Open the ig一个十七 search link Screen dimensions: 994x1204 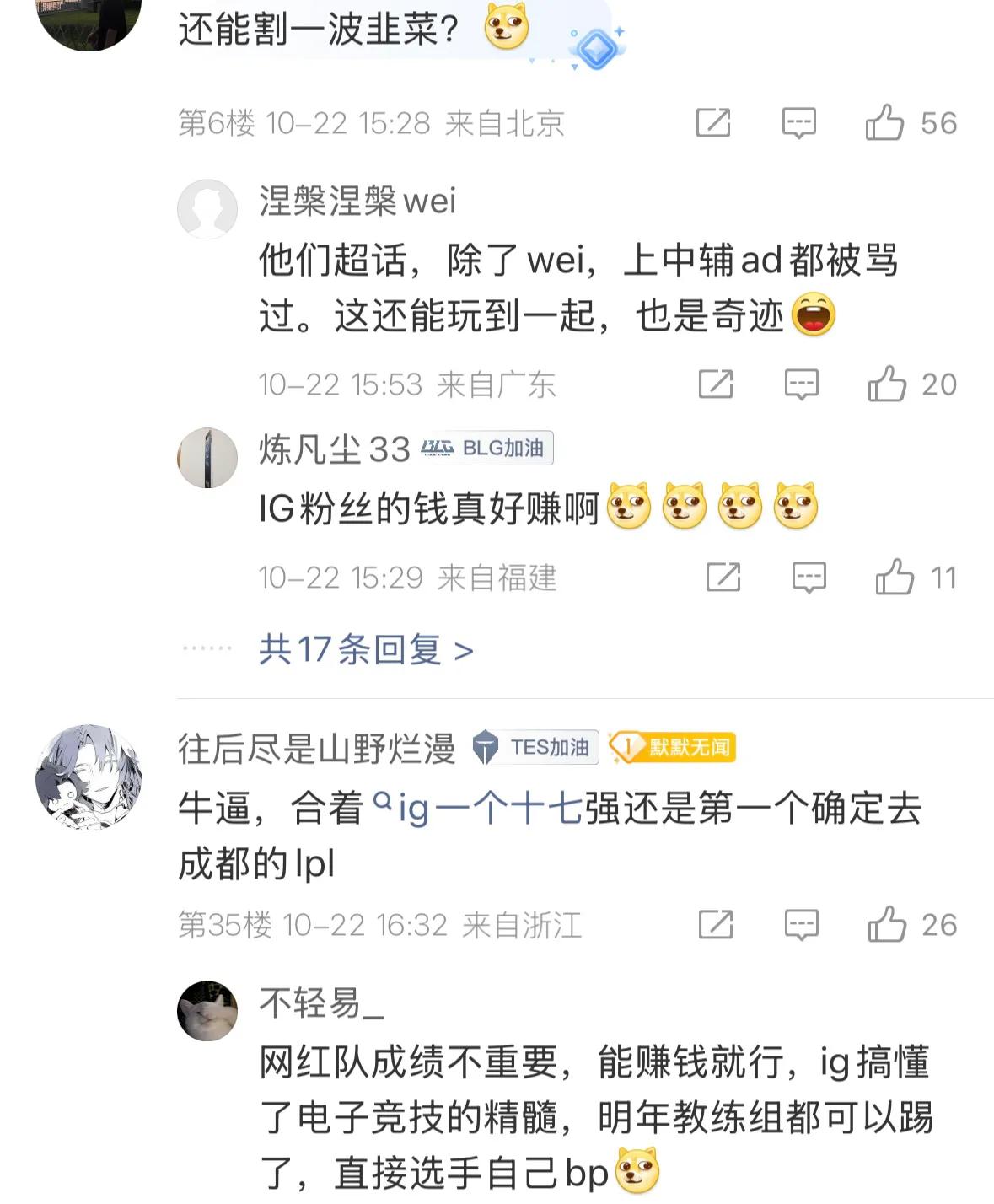pos(477,808)
